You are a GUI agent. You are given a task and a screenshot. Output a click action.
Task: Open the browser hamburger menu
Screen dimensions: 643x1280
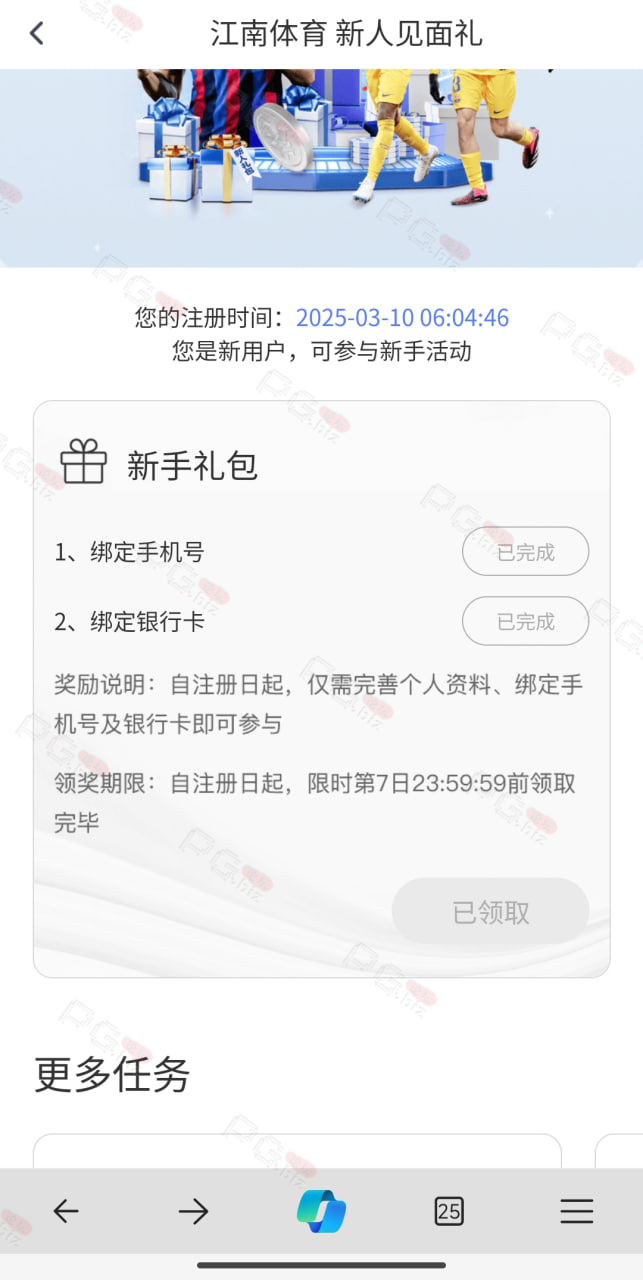tap(577, 1211)
